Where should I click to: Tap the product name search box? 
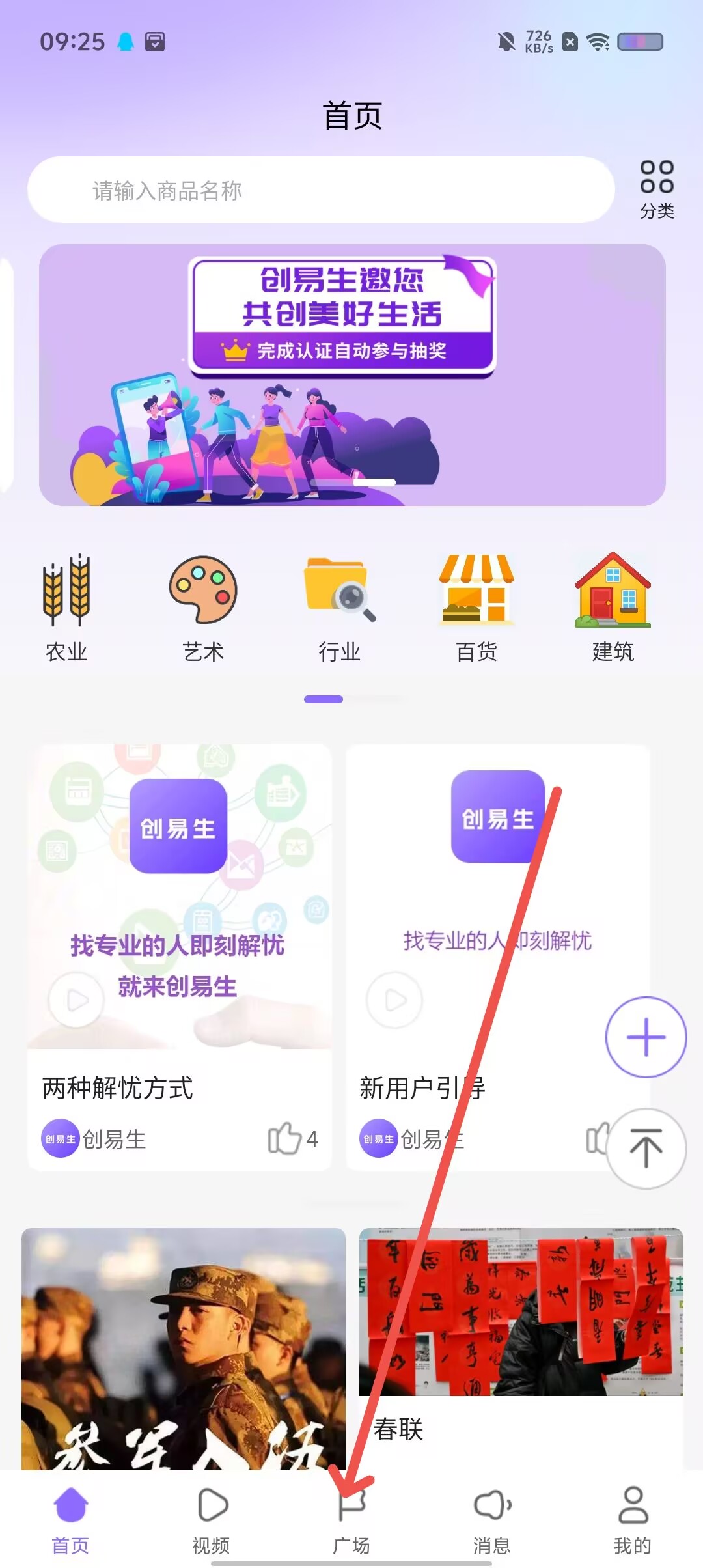pos(320,190)
